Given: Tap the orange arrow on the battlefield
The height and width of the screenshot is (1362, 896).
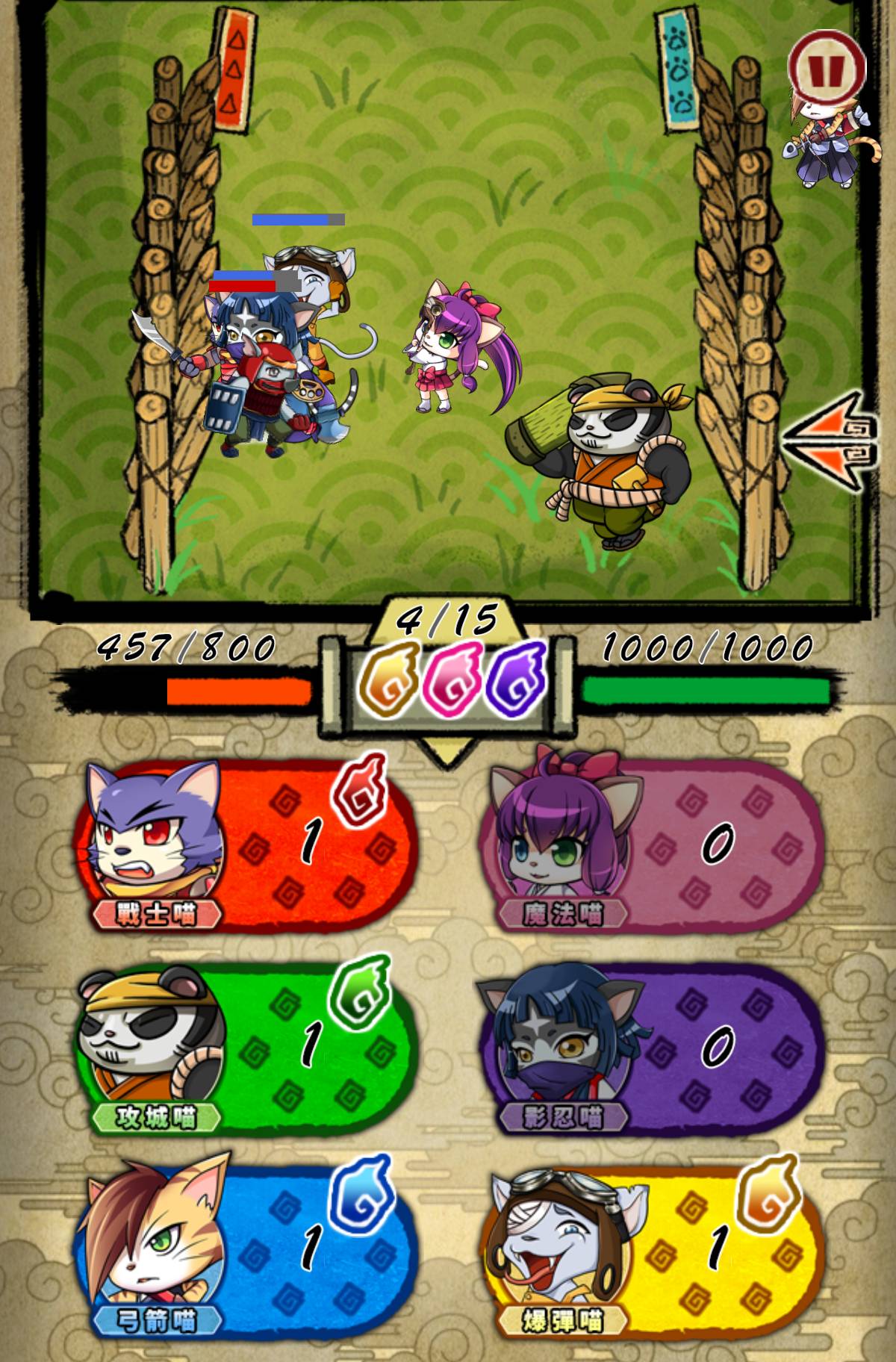Looking at the screenshot, I should (827, 442).
